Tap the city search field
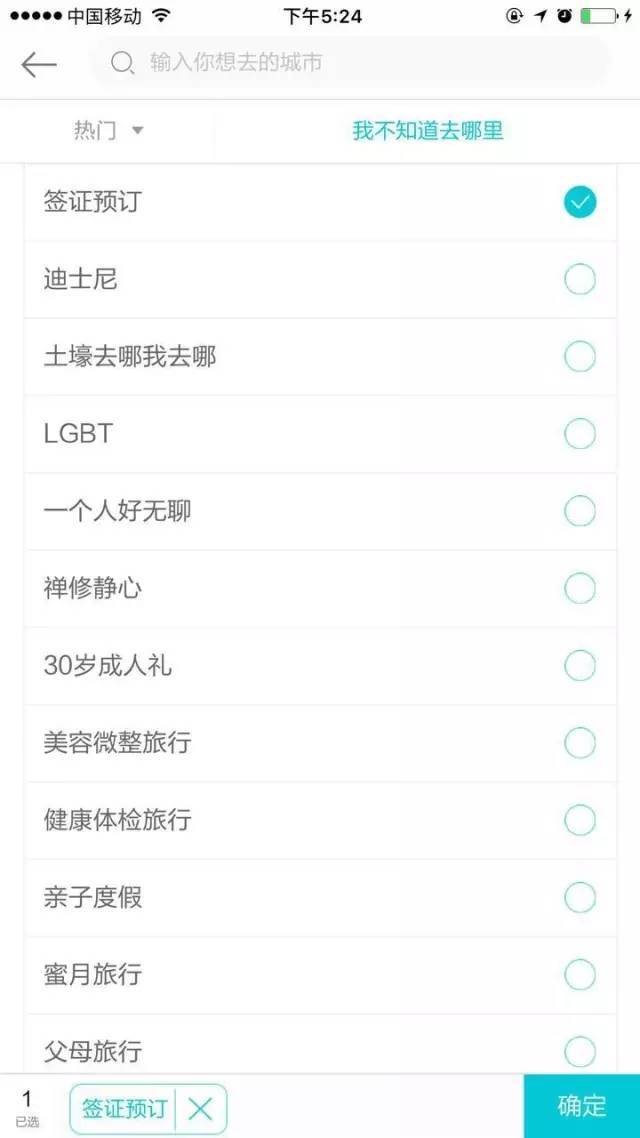Screen dimensions: 640x1138 pyautogui.click(x=350, y=63)
